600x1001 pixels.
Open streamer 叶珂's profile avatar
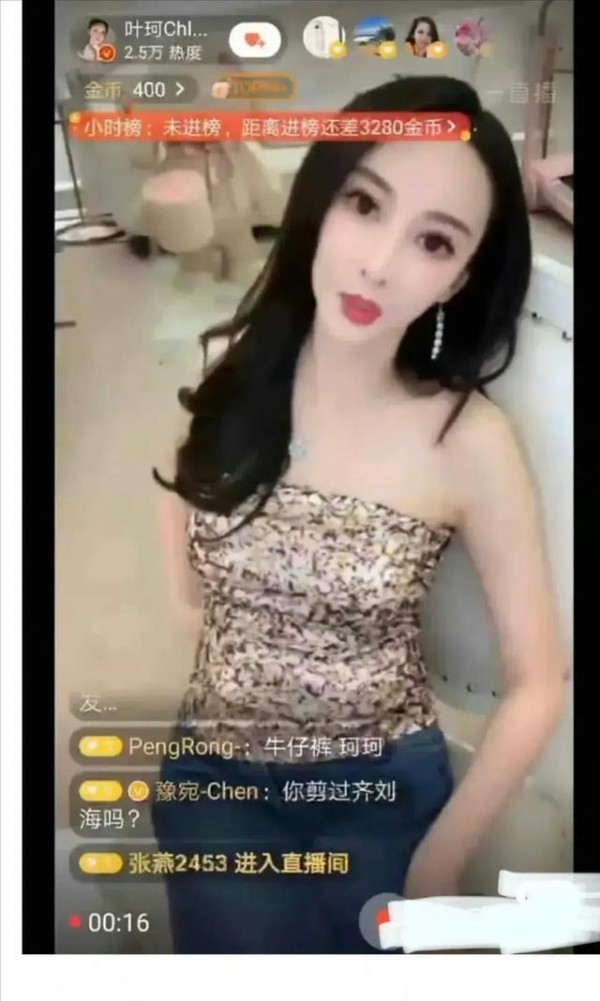[x=98, y=38]
